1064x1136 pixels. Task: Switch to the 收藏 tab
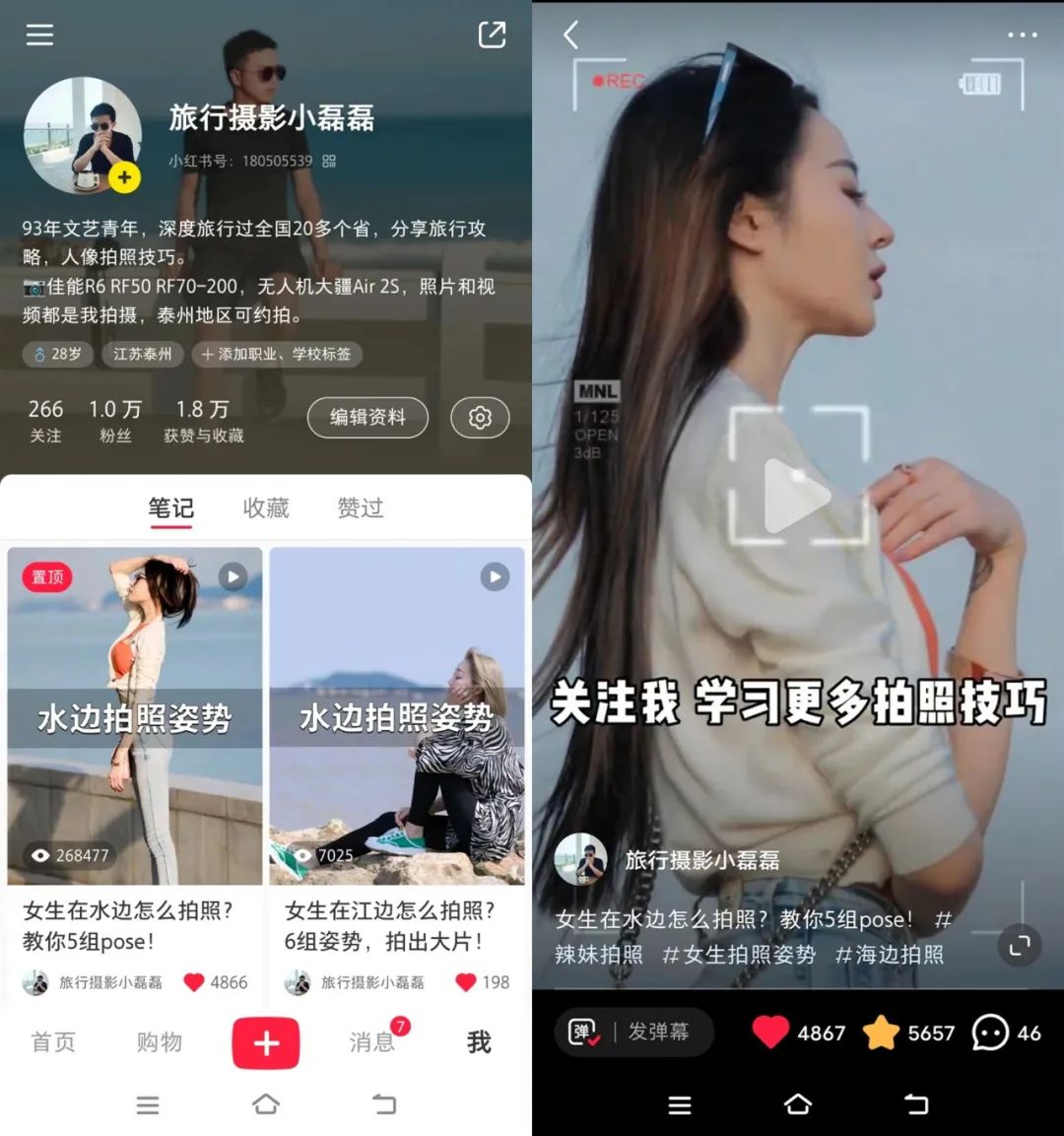tap(266, 508)
